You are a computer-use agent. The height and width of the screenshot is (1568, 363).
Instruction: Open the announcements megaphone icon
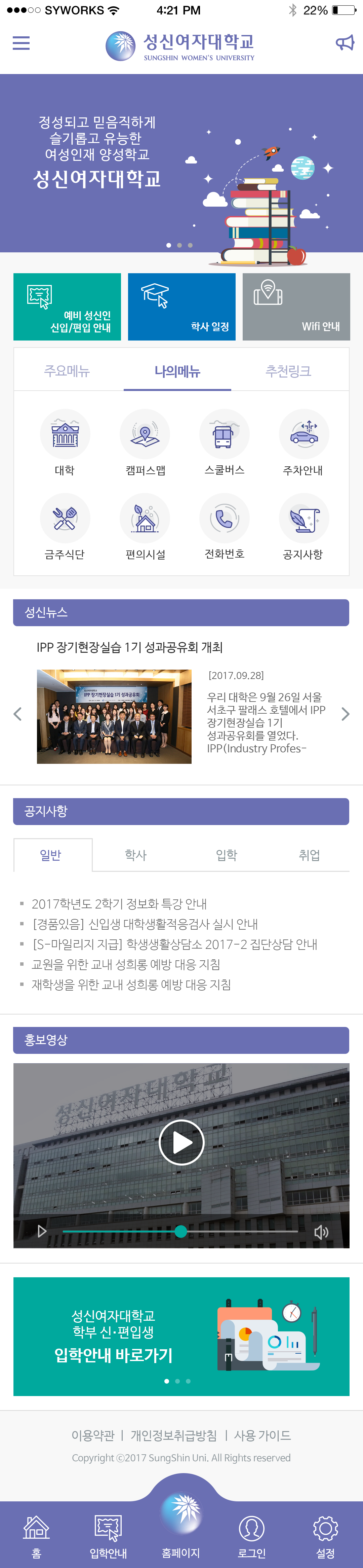(x=345, y=43)
